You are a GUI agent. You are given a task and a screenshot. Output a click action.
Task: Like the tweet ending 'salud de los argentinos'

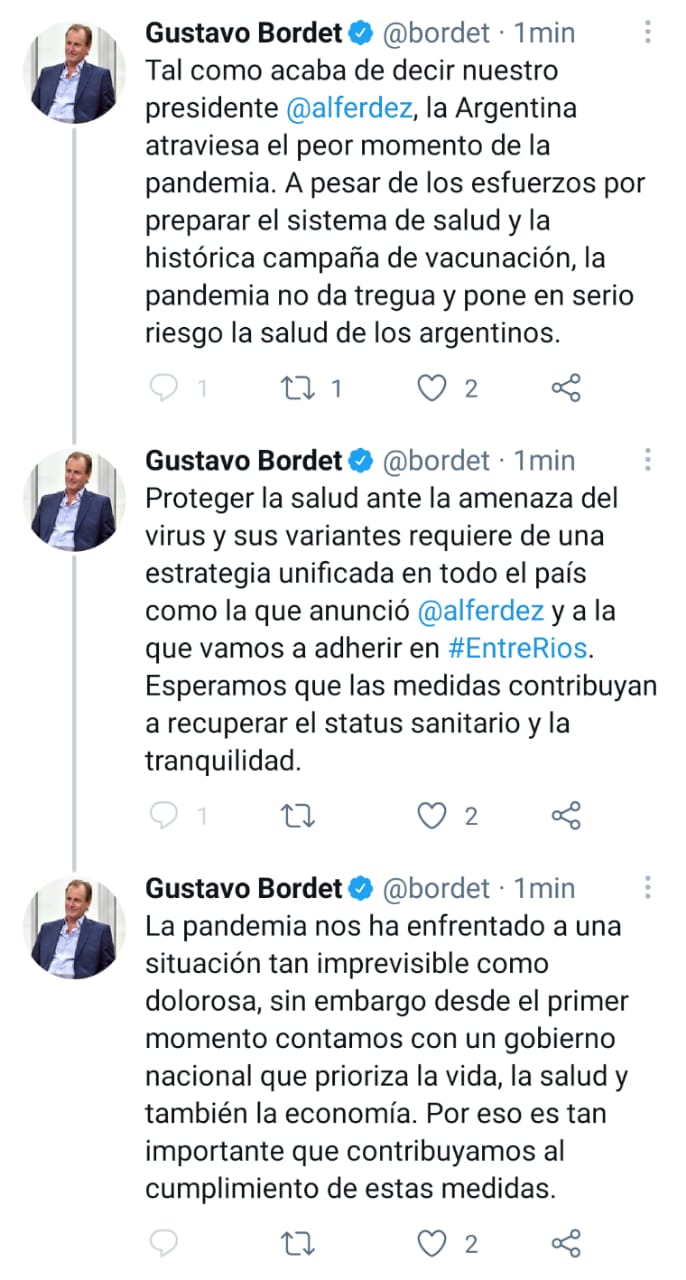(431, 388)
